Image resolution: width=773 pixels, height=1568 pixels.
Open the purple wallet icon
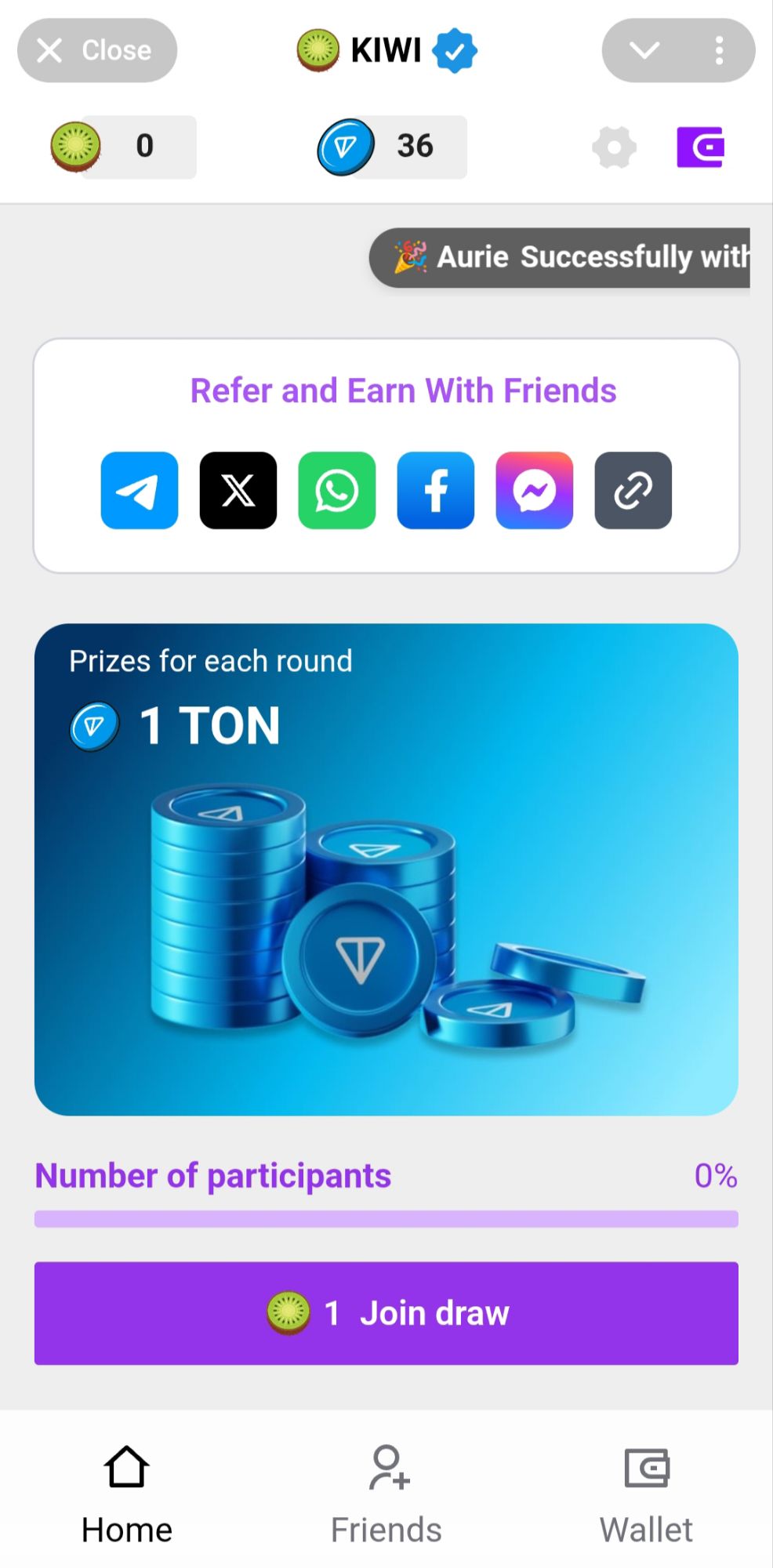pos(700,147)
